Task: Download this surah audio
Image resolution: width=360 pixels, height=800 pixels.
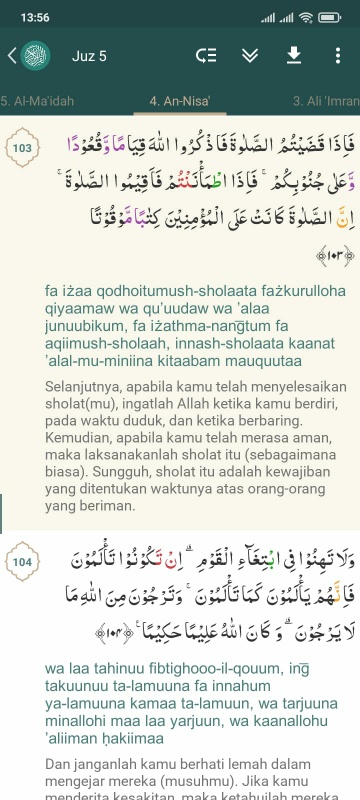Action: [x=294, y=56]
